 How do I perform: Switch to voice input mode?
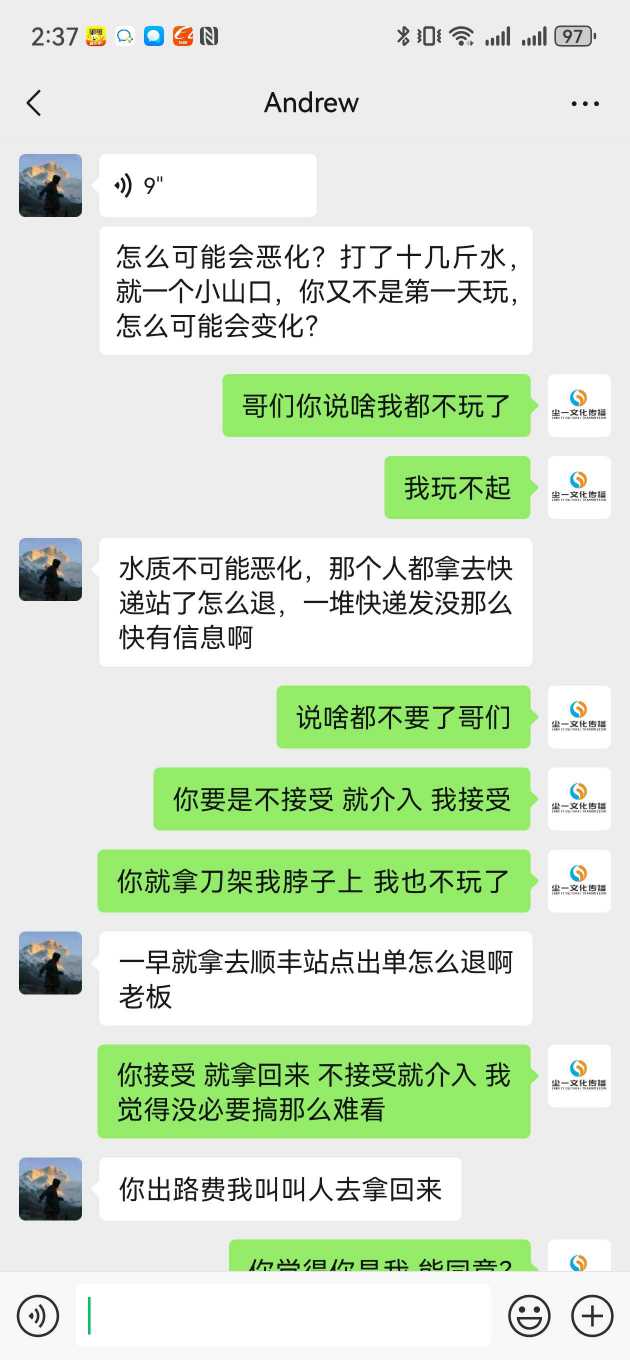pos(38,1315)
